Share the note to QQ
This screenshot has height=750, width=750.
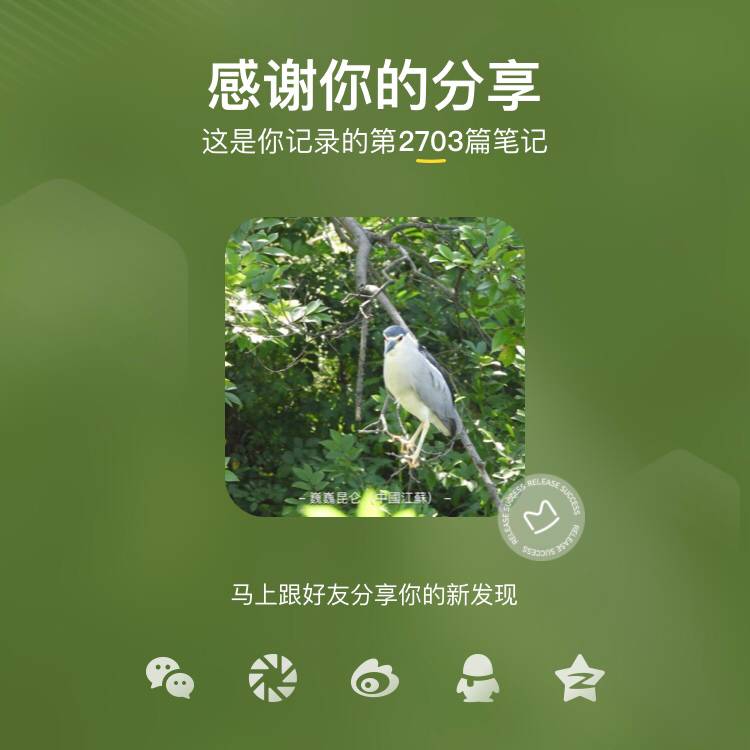(x=478, y=679)
